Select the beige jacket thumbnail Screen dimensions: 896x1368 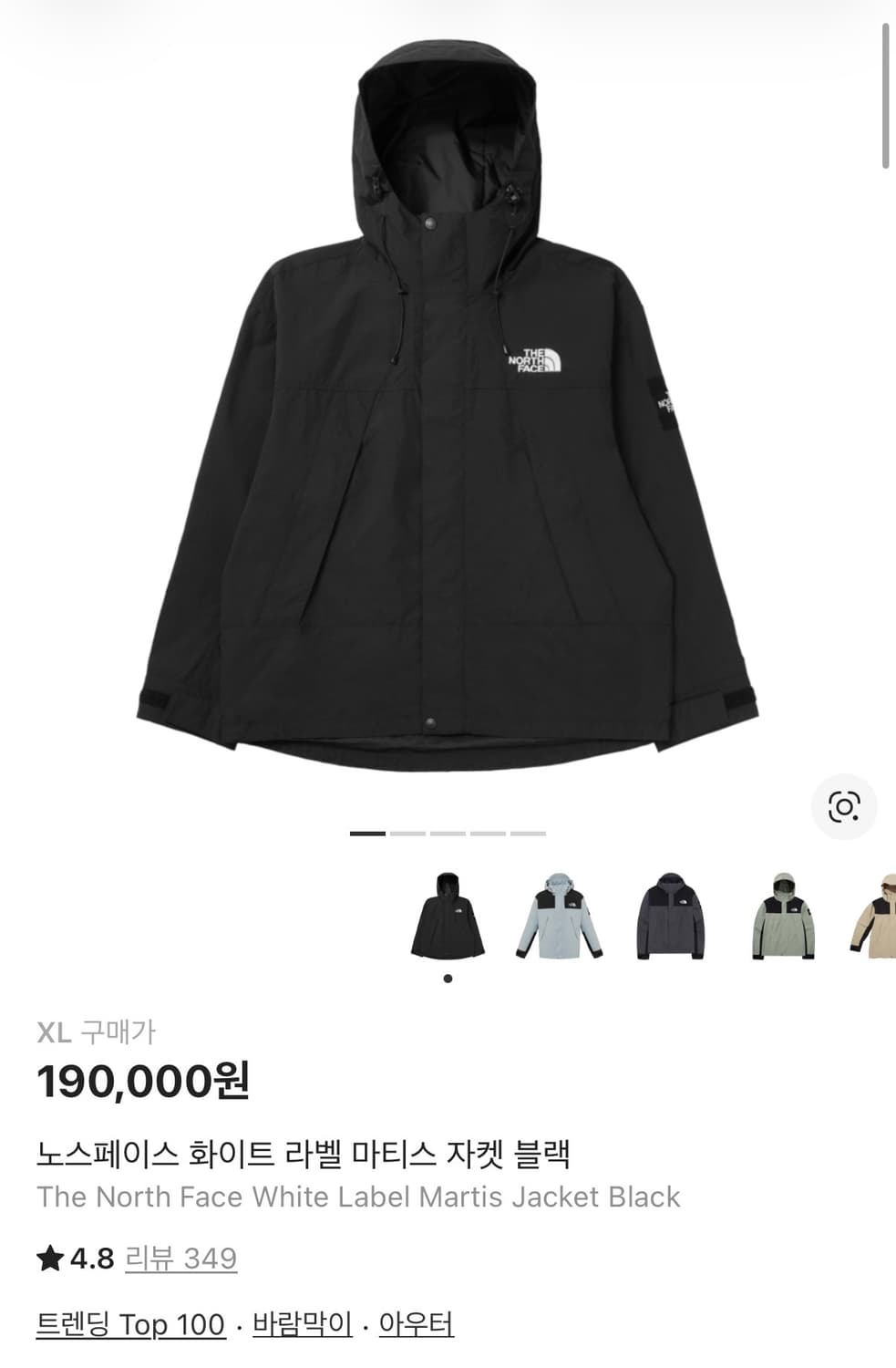(784, 917)
